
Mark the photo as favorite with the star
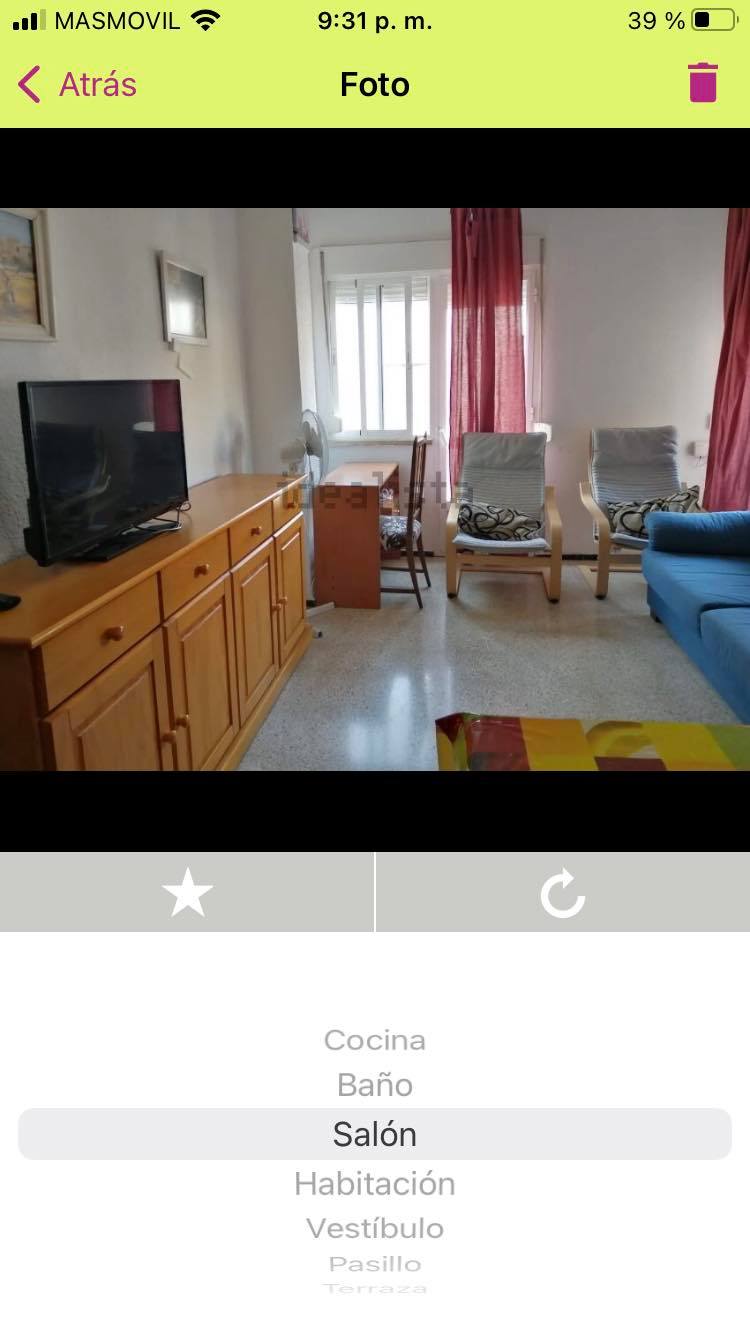(187, 892)
